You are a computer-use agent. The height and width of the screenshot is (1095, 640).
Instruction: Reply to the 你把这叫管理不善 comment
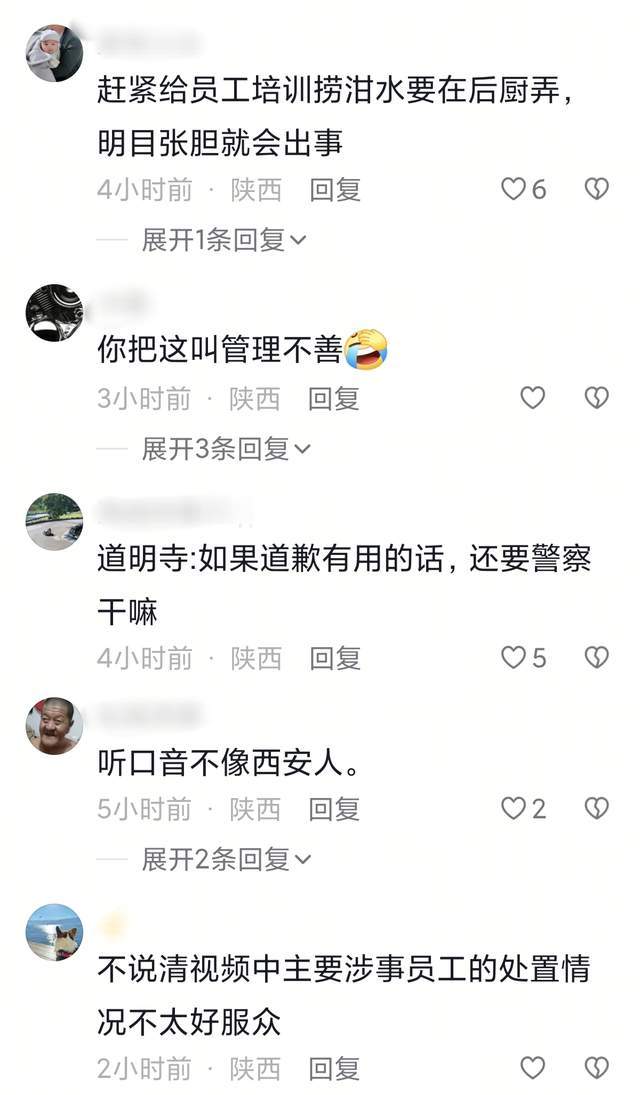(335, 399)
